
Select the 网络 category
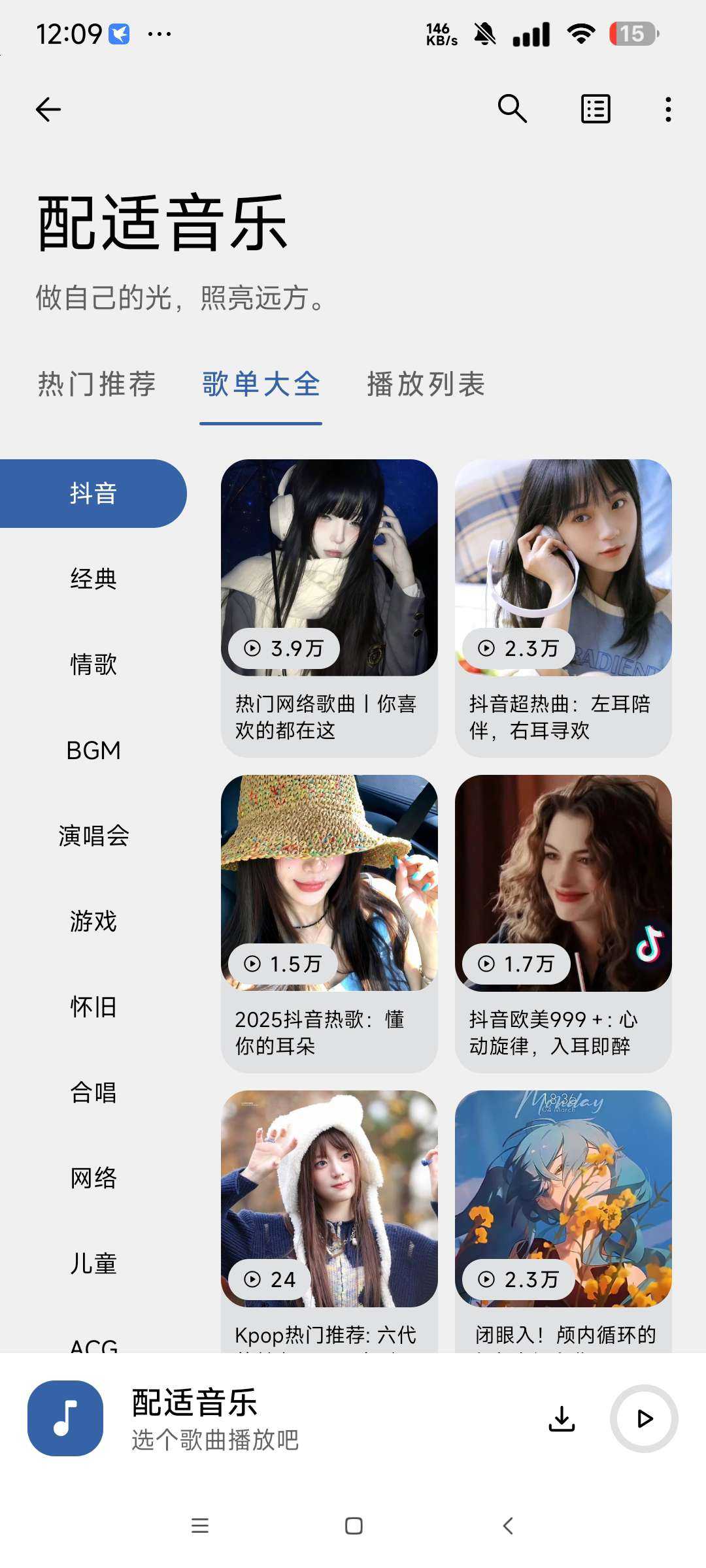click(x=93, y=1178)
